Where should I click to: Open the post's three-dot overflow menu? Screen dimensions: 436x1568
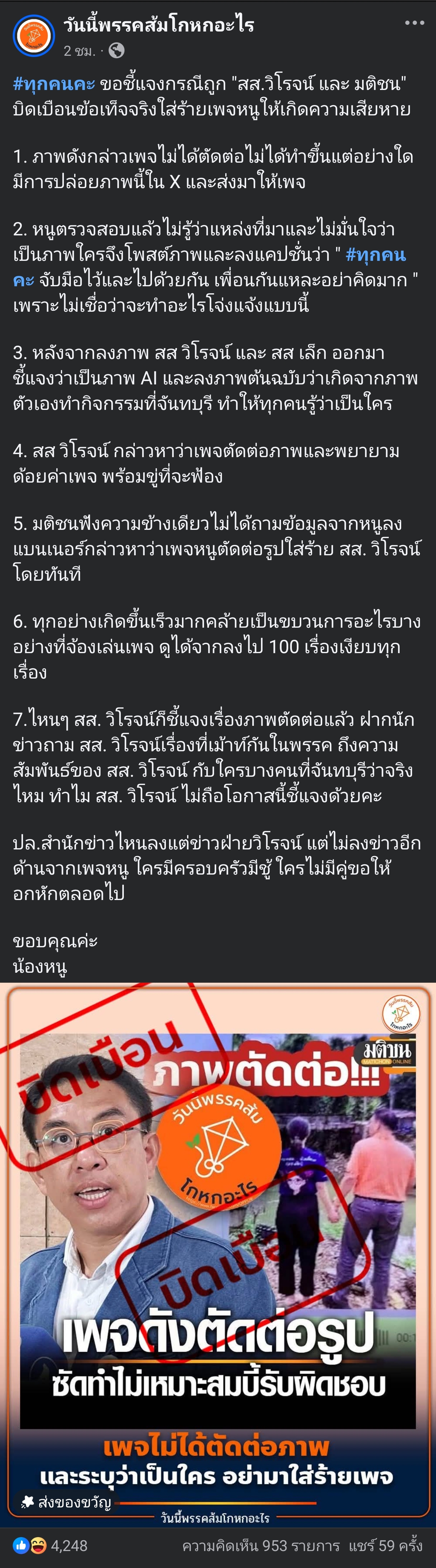pyautogui.click(x=415, y=23)
